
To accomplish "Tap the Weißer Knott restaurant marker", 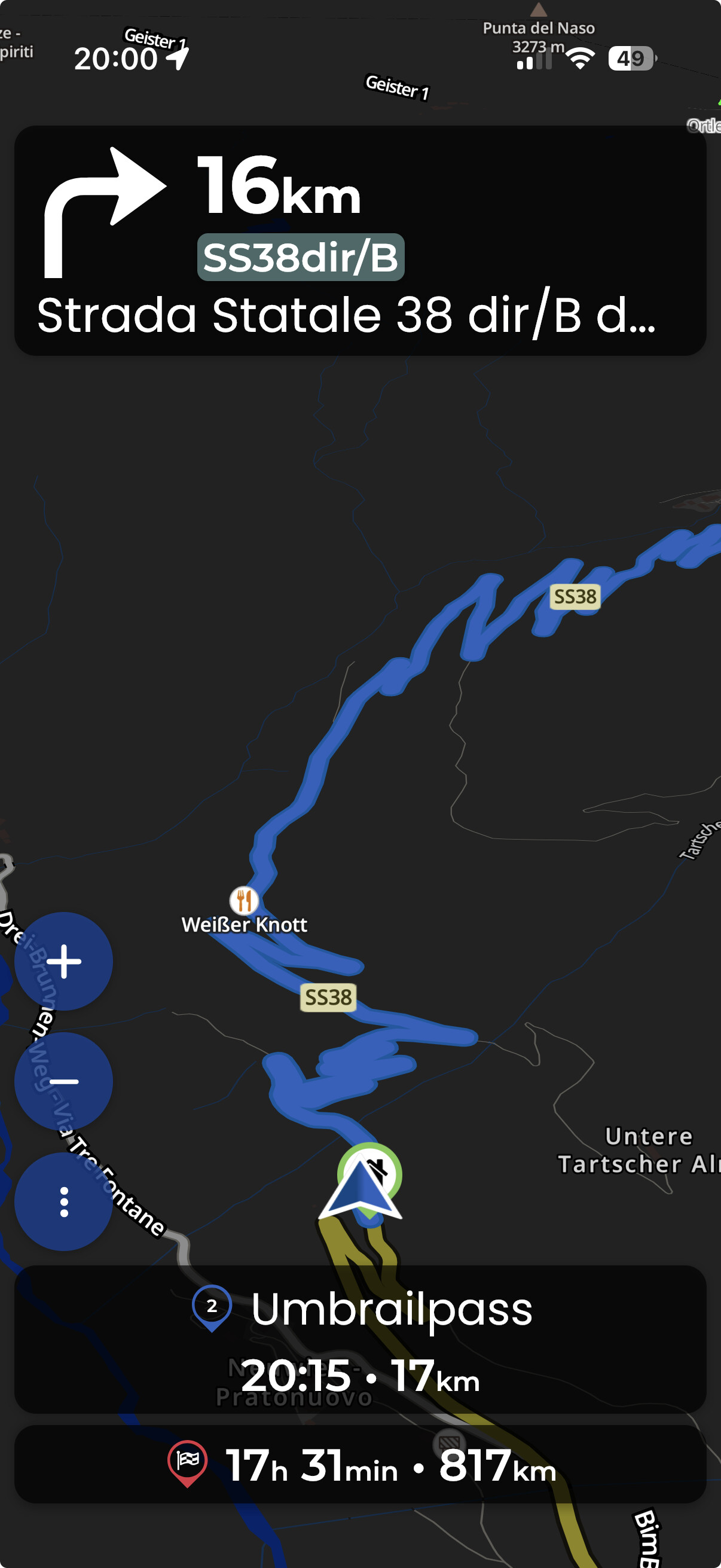I will pos(244,899).
